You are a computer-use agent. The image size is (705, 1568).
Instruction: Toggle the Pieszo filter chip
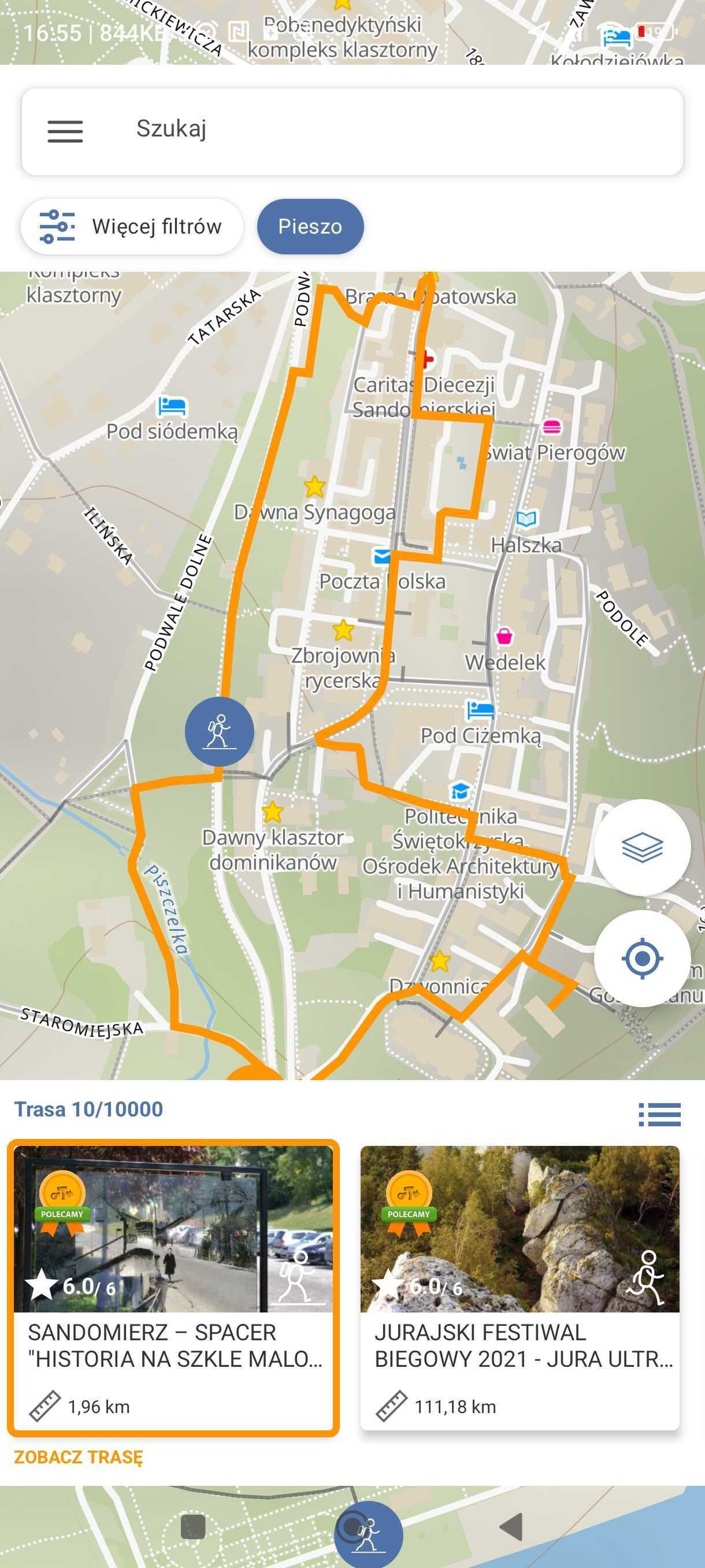tap(310, 227)
